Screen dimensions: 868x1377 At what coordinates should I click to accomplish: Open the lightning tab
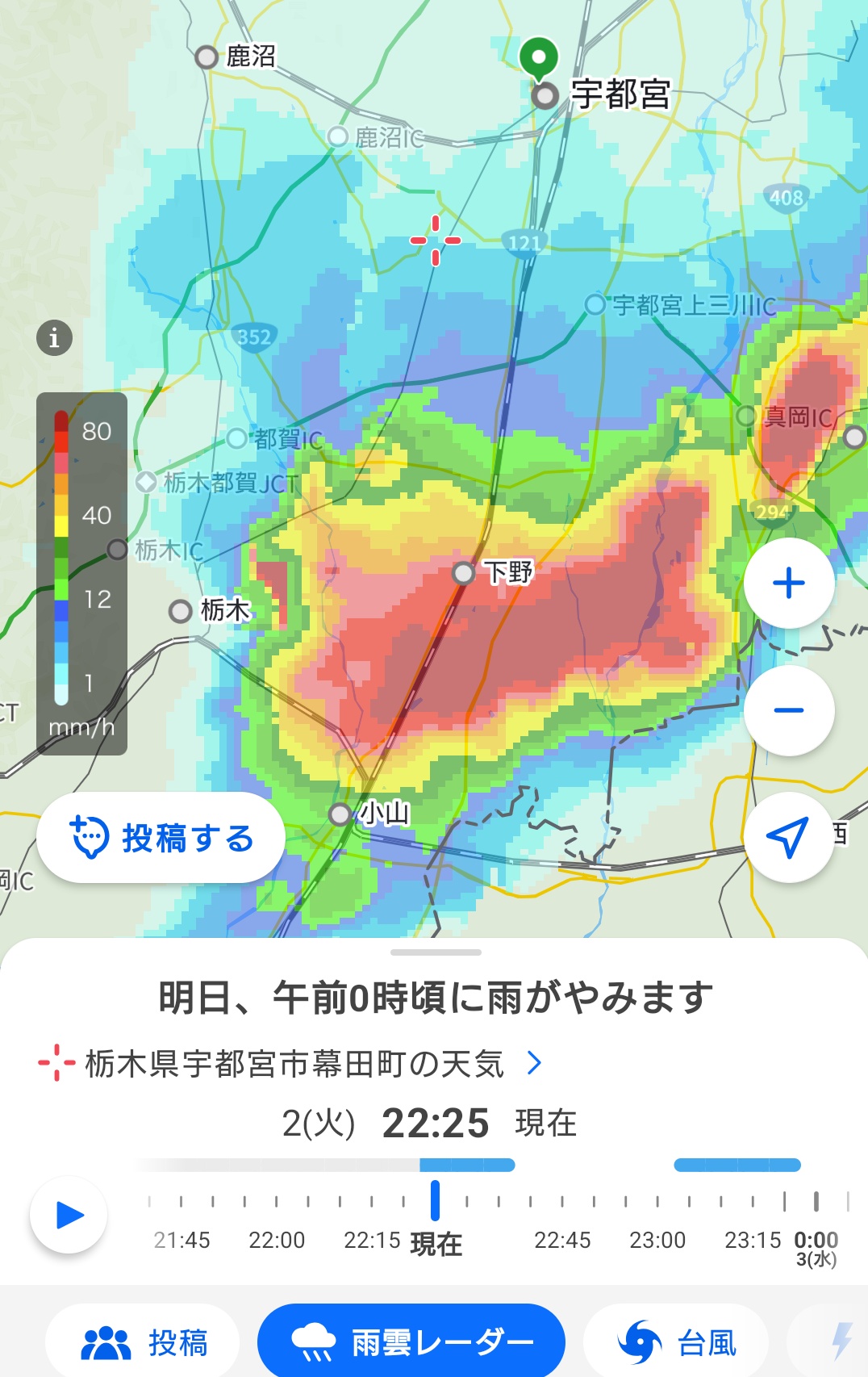click(x=841, y=1343)
